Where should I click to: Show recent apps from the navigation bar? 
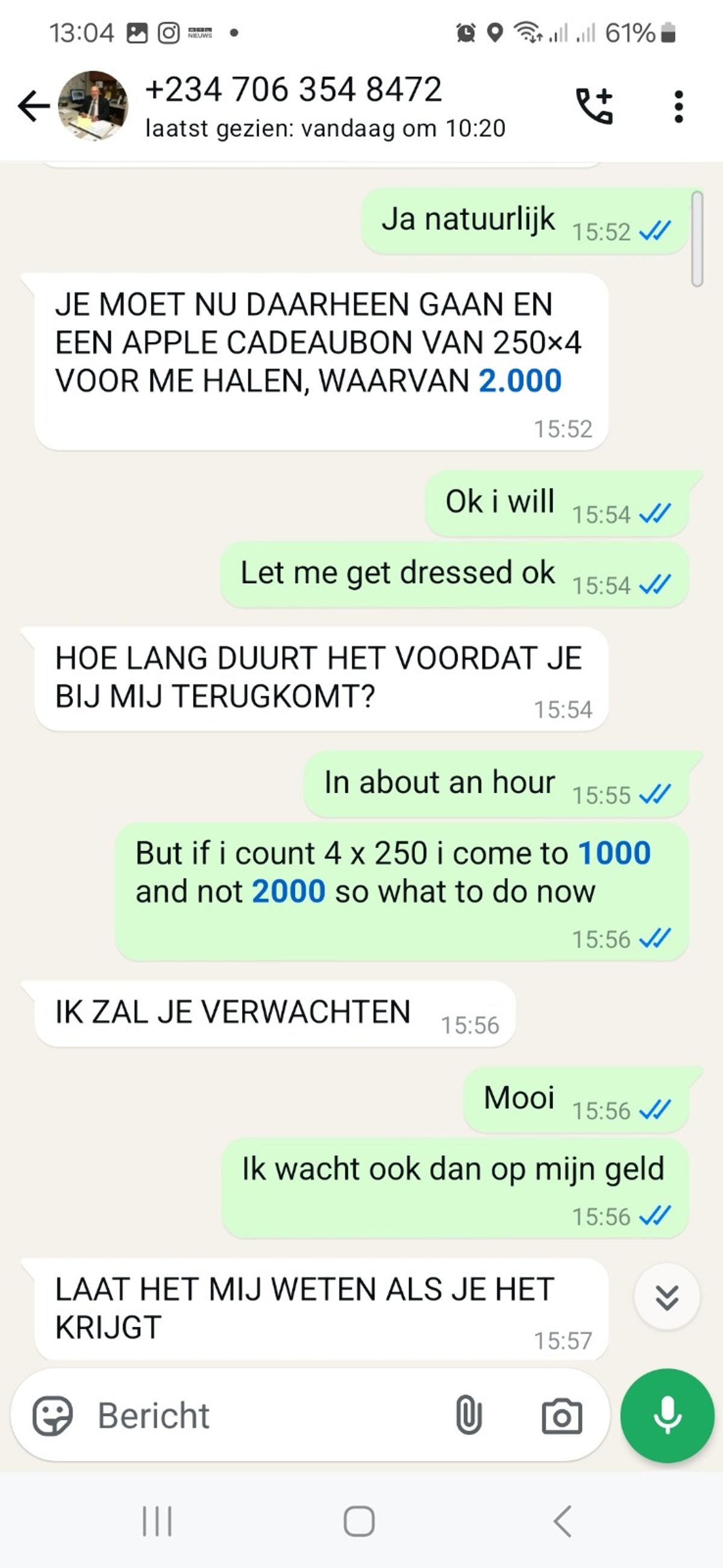pyautogui.click(x=157, y=1522)
